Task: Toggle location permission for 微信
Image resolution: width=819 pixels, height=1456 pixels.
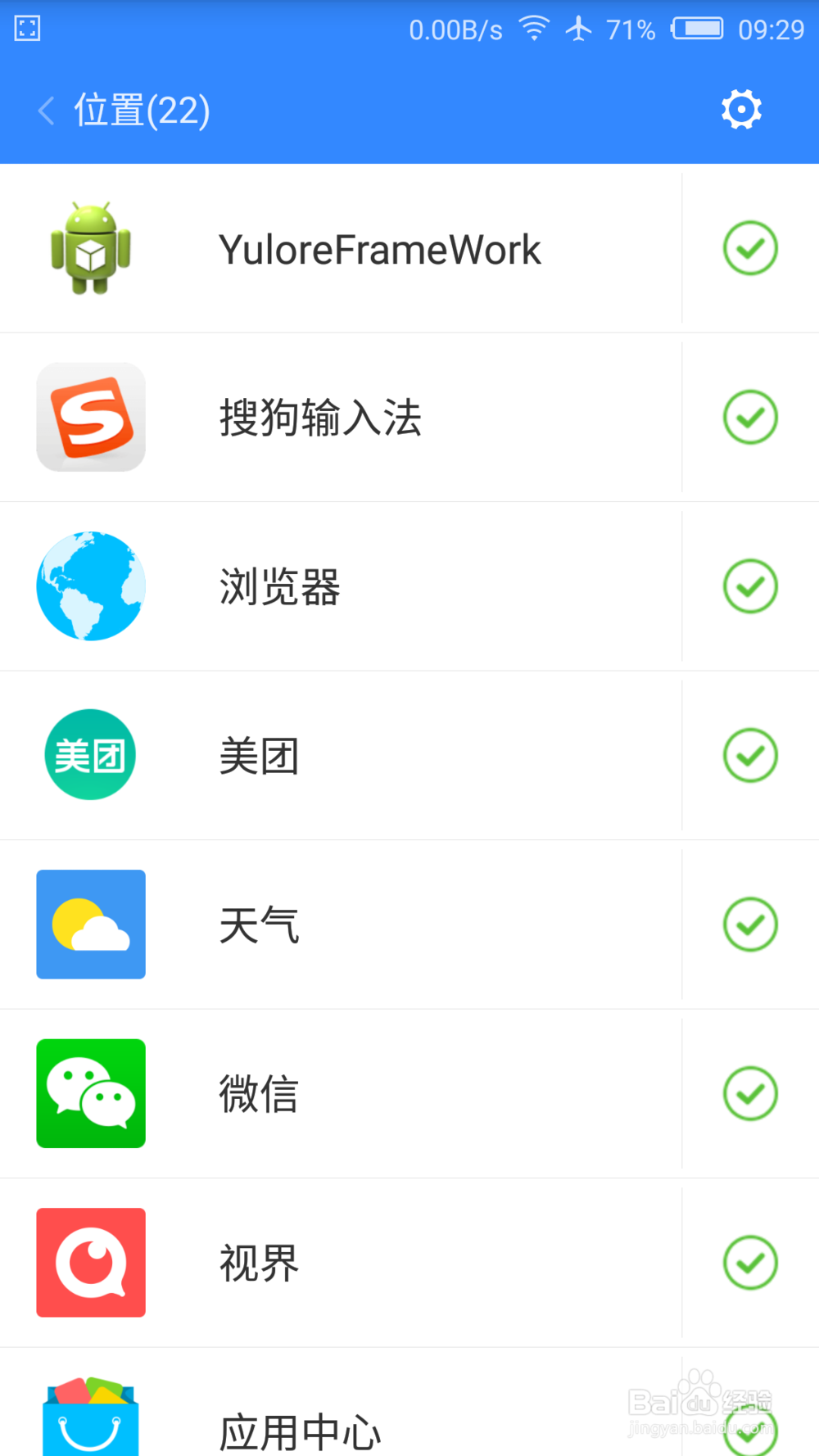Action: tap(749, 1093)
